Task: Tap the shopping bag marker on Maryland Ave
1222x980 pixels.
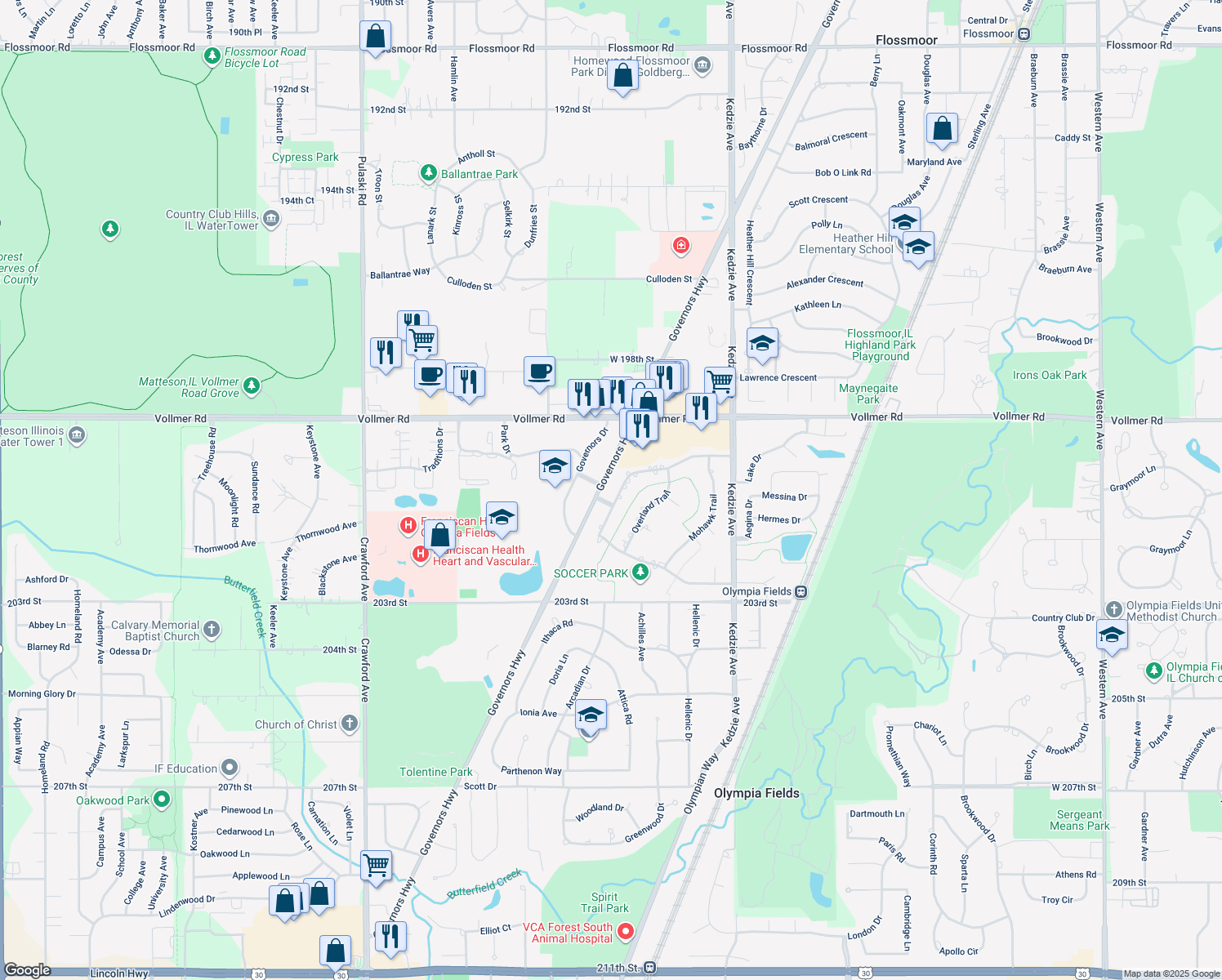Action: 942,129
